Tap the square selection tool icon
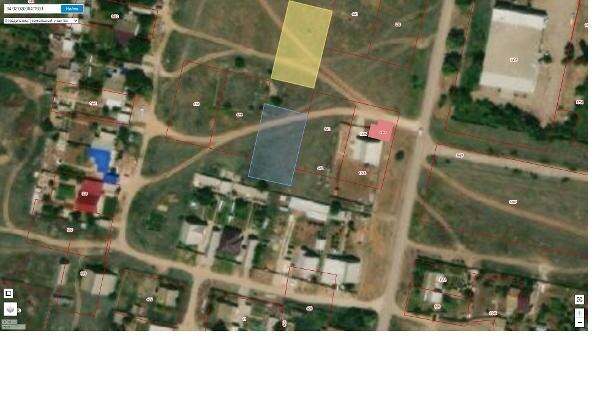The image size is (600, 408). 8,293
